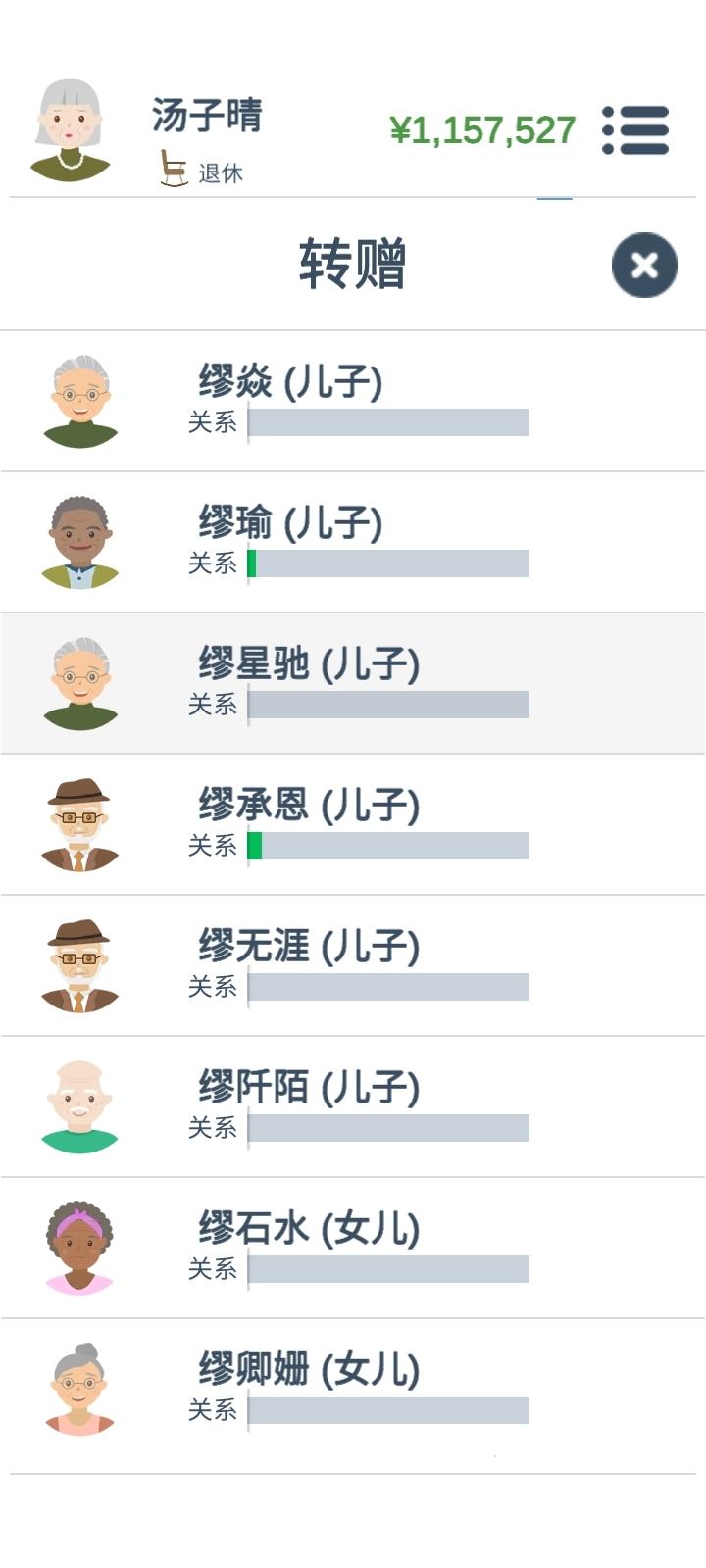
Task: Open 缪阡陌 (儿子) row
Action: (x=353, y=1106)
